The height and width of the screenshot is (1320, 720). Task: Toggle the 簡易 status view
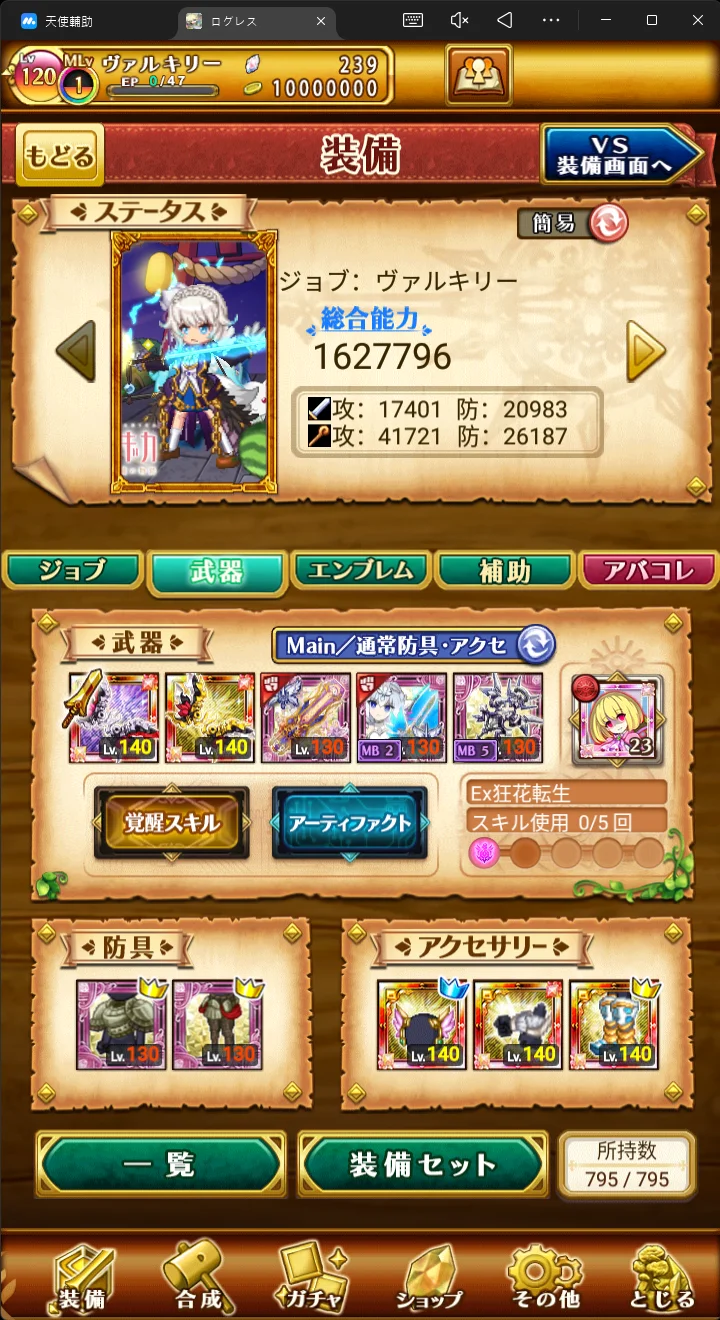click(x=572, y=223)
